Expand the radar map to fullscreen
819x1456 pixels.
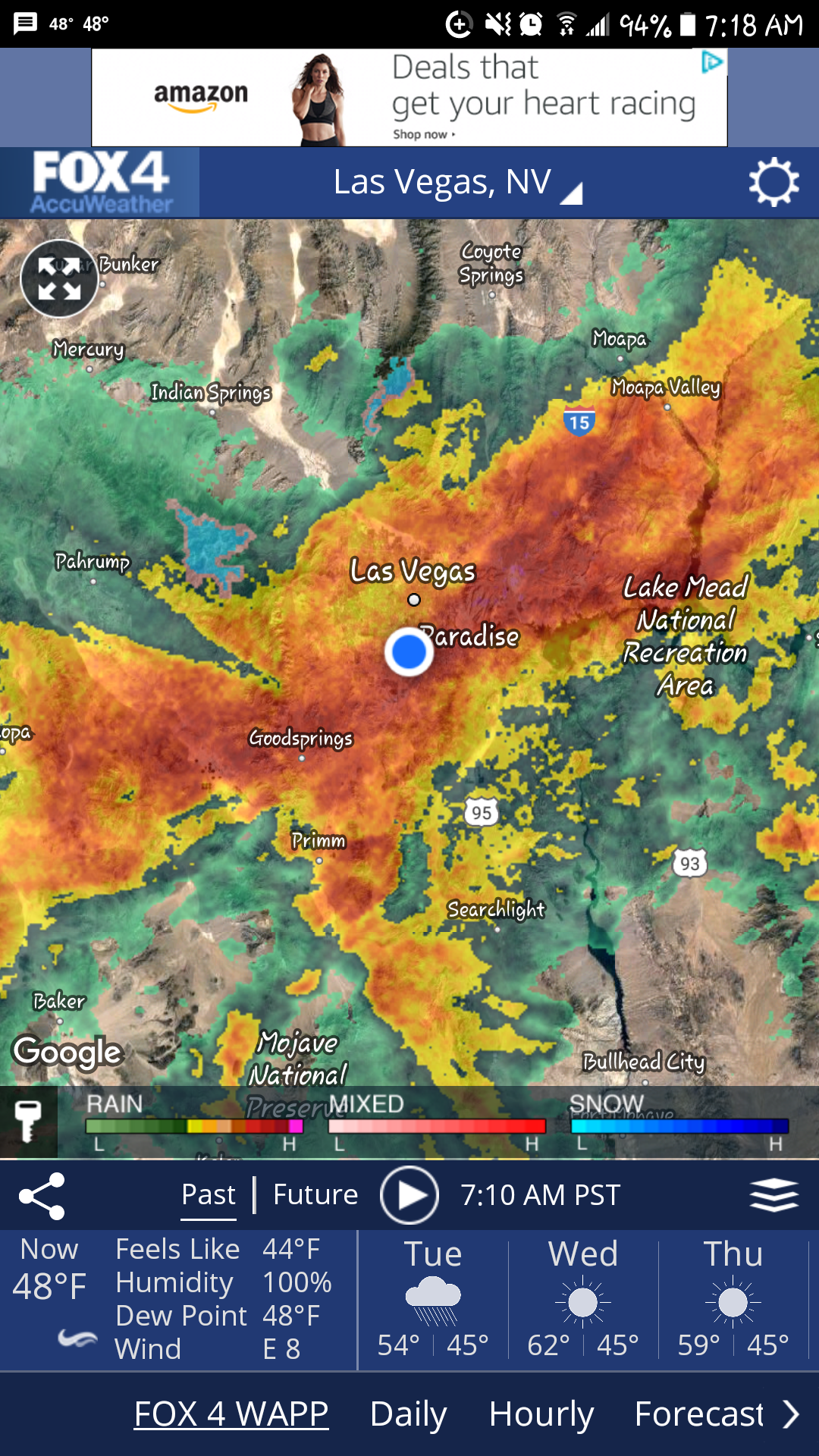coord(59,278)
